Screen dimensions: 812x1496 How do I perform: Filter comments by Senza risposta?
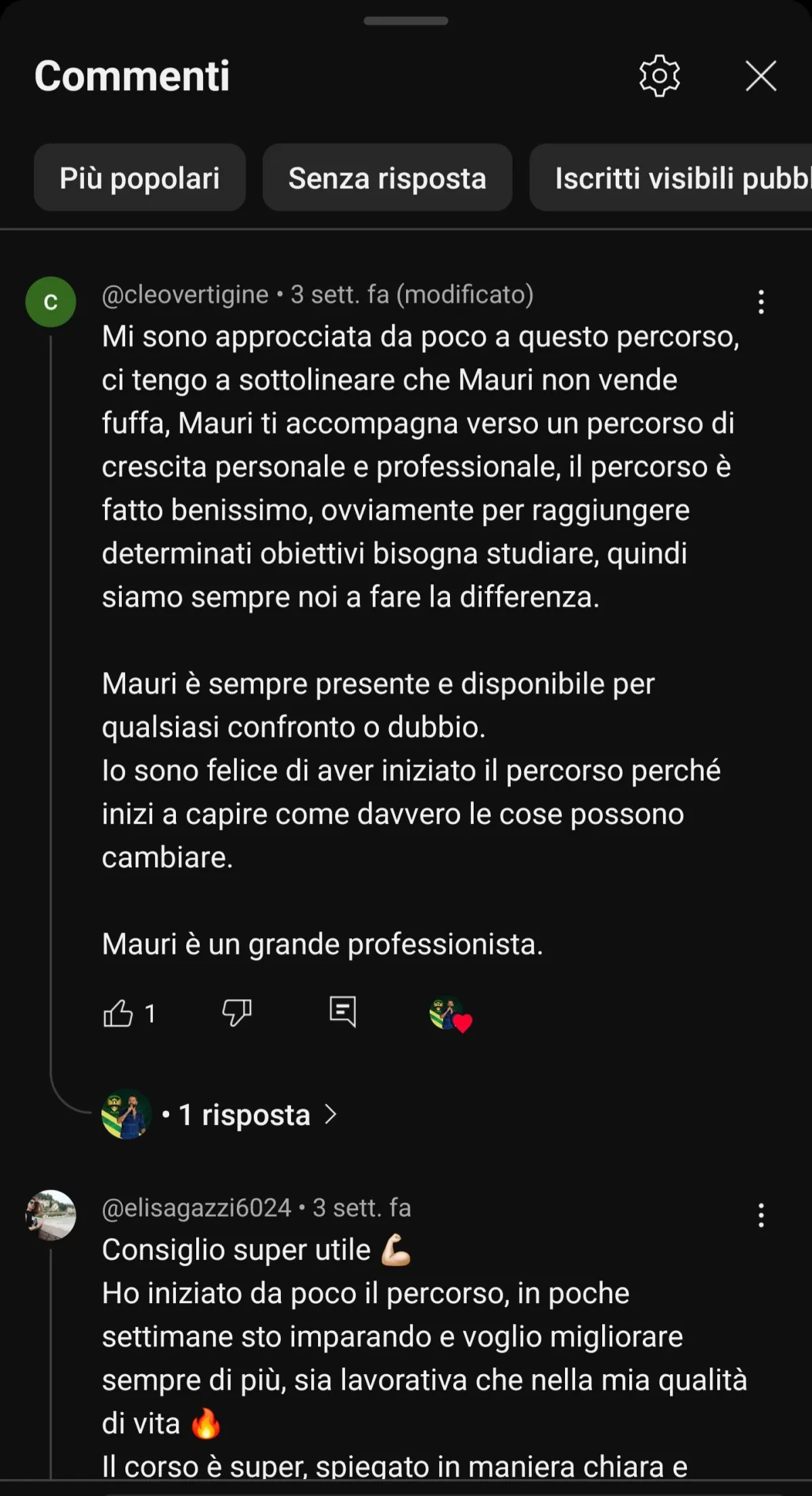pos(387,178)
